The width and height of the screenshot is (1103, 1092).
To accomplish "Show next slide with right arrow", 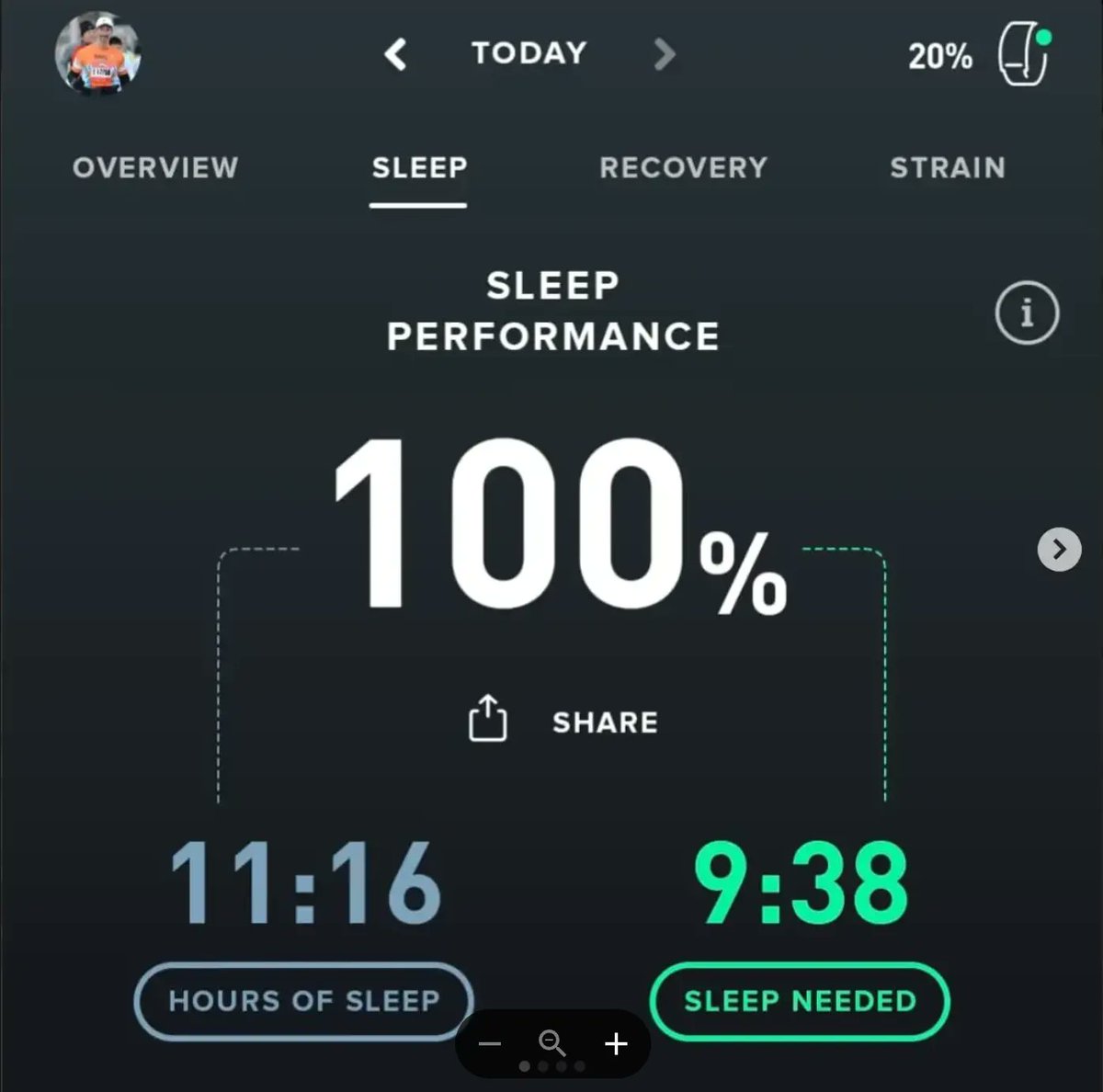I will coord(1059,550).
